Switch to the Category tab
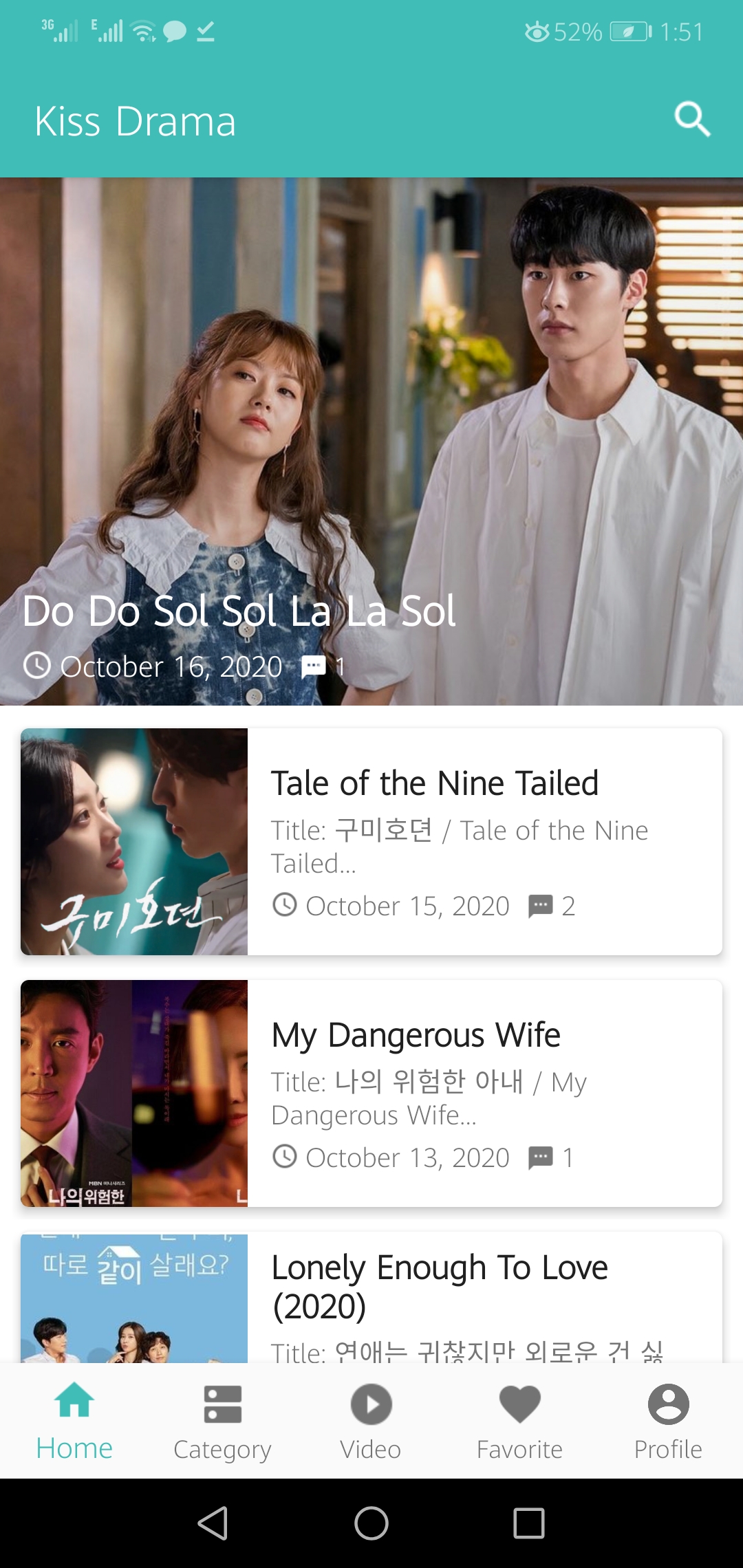Screen dimensions: 743x1568 coord(222,1421)
